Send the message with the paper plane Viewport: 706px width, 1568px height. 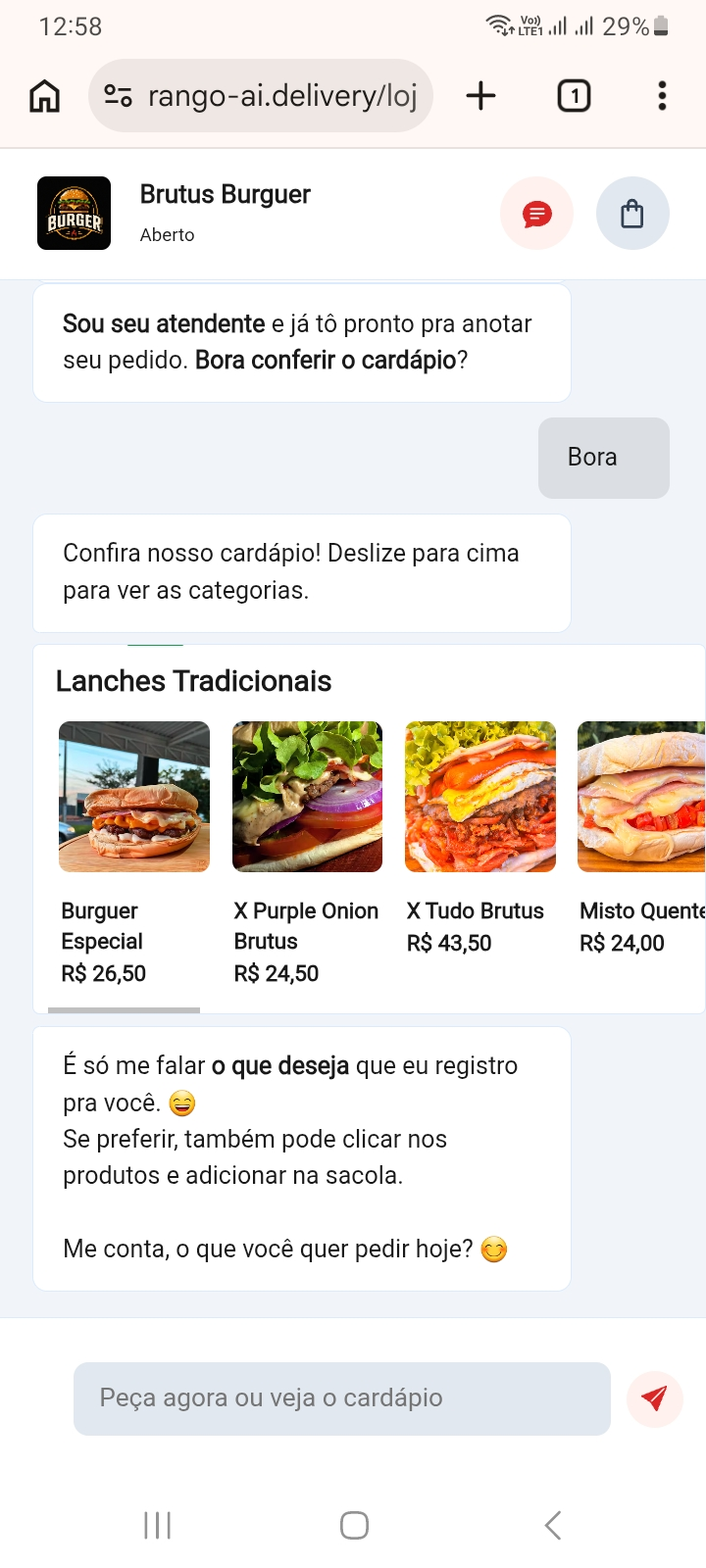[x=654, y=1398]
